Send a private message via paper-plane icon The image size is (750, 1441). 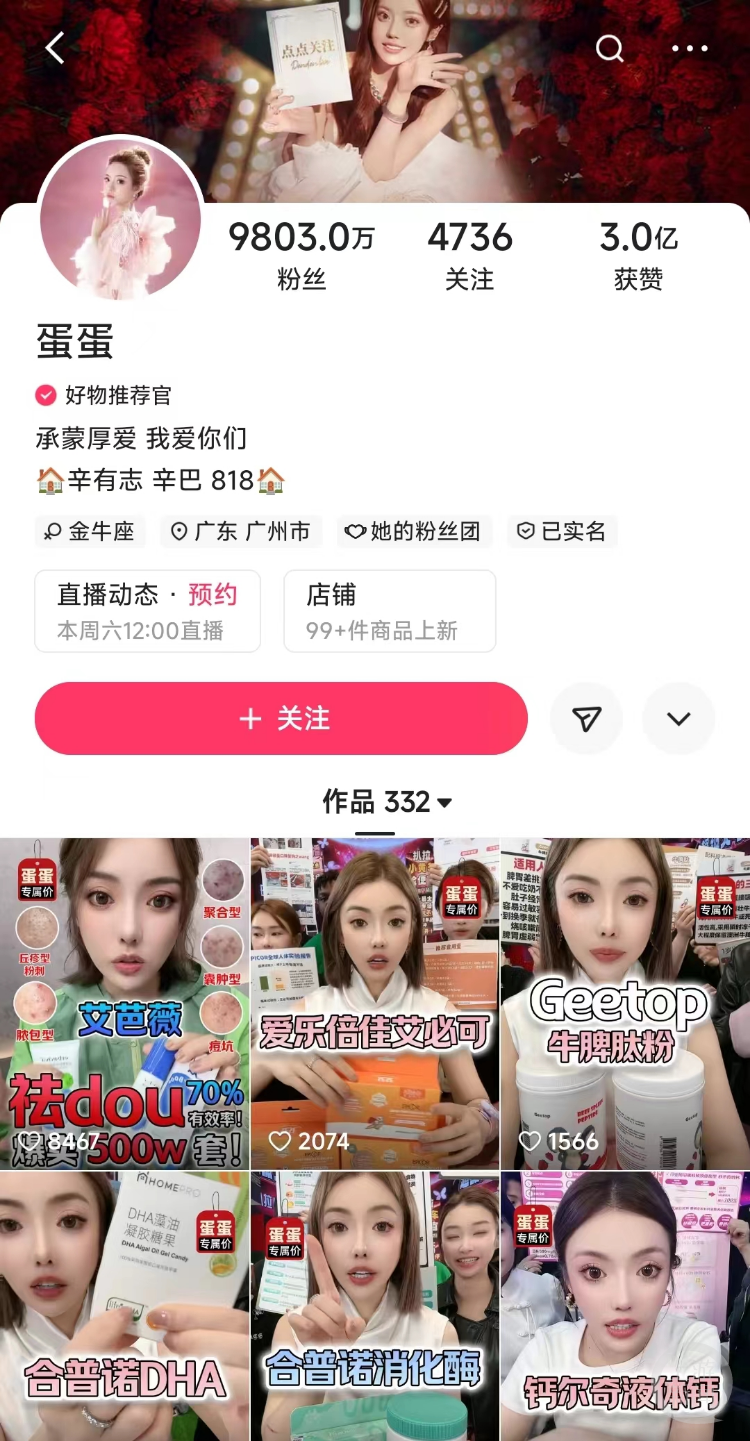pos(587,718)
